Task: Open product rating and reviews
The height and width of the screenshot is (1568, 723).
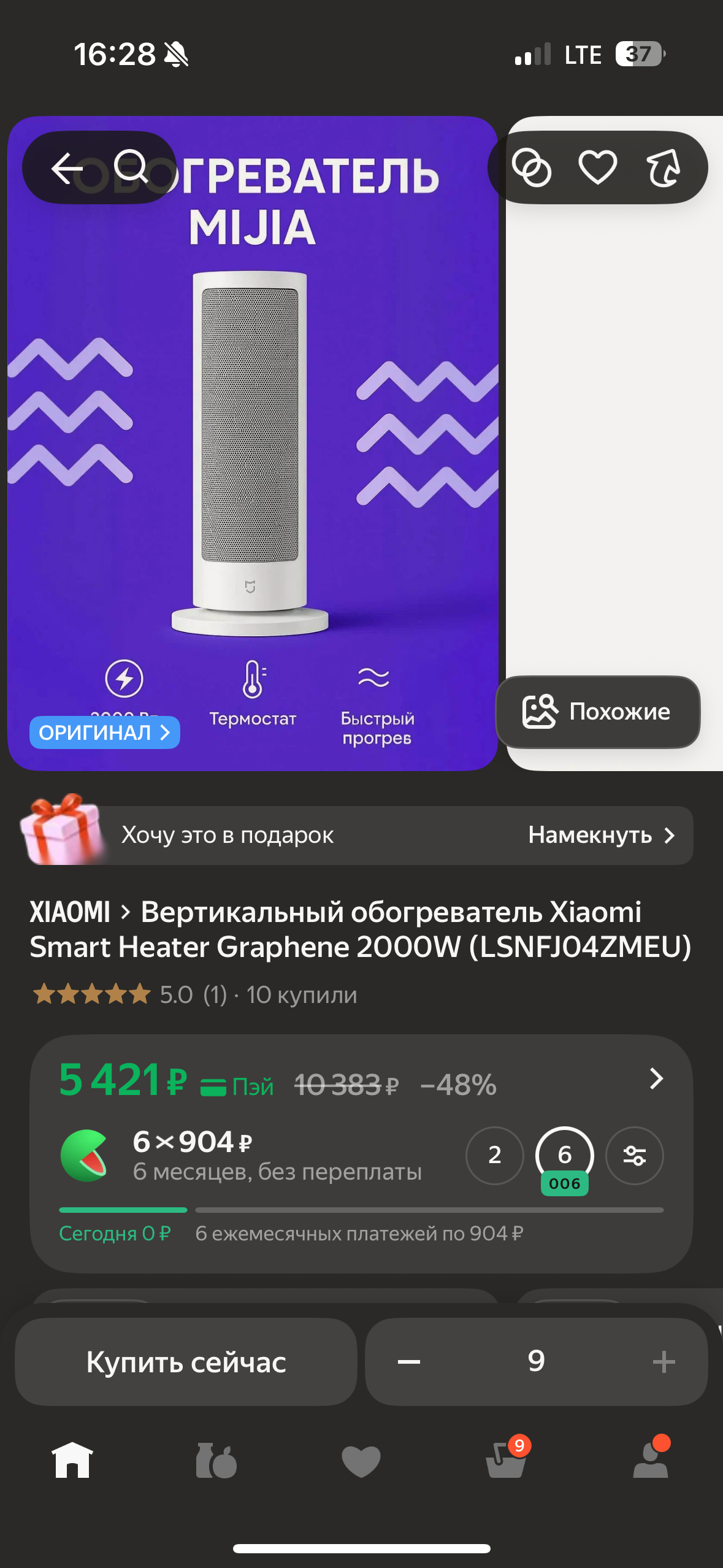Action: click(x=195, y=994)
